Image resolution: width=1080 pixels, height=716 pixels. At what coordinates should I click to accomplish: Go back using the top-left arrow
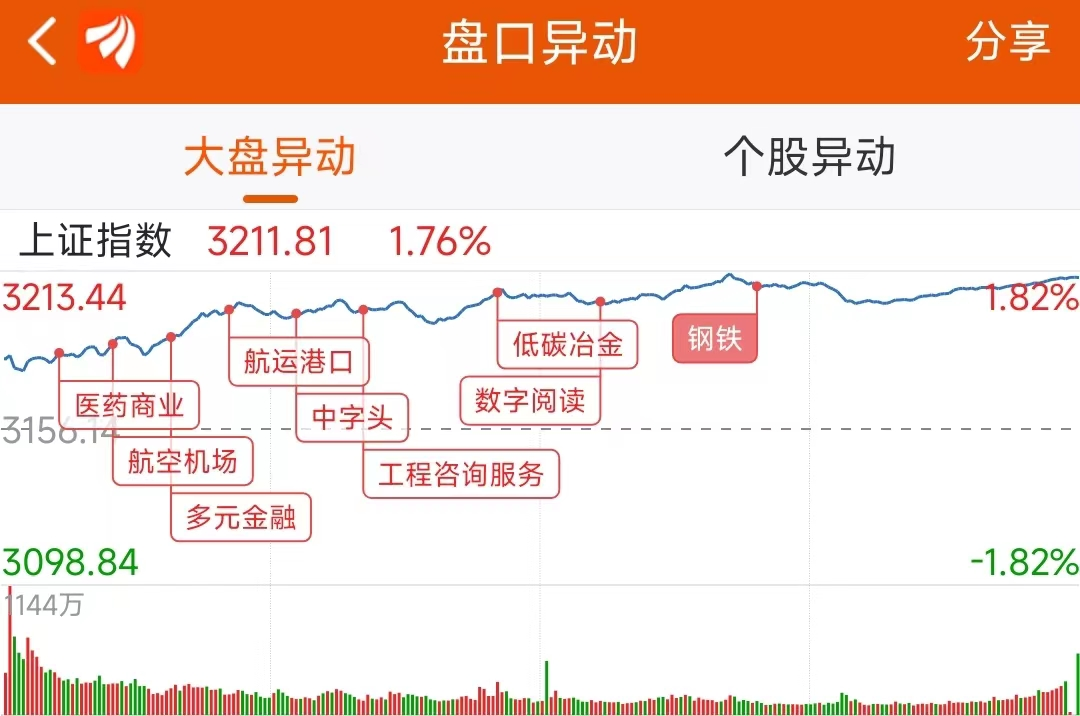click(x=42, y=44)
